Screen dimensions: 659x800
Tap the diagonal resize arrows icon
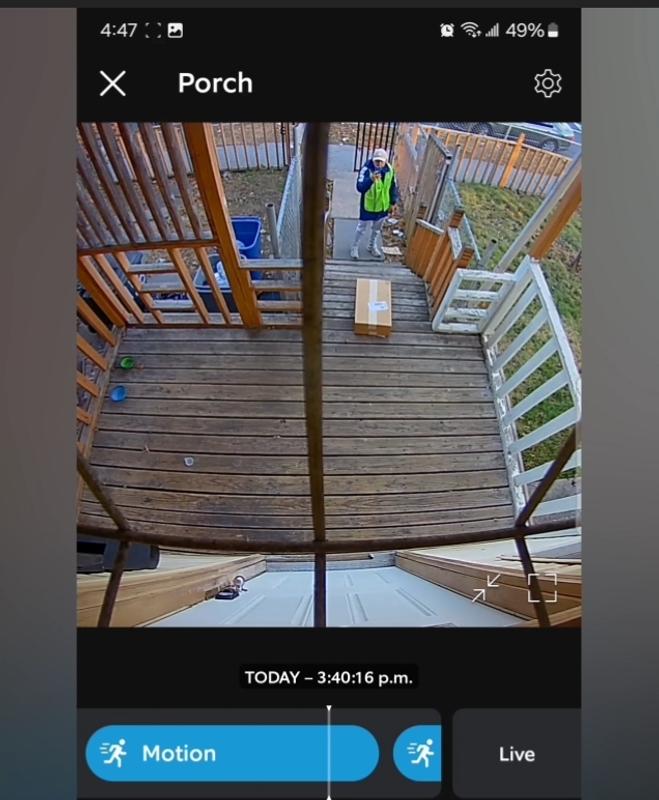[x=487, y=588]
